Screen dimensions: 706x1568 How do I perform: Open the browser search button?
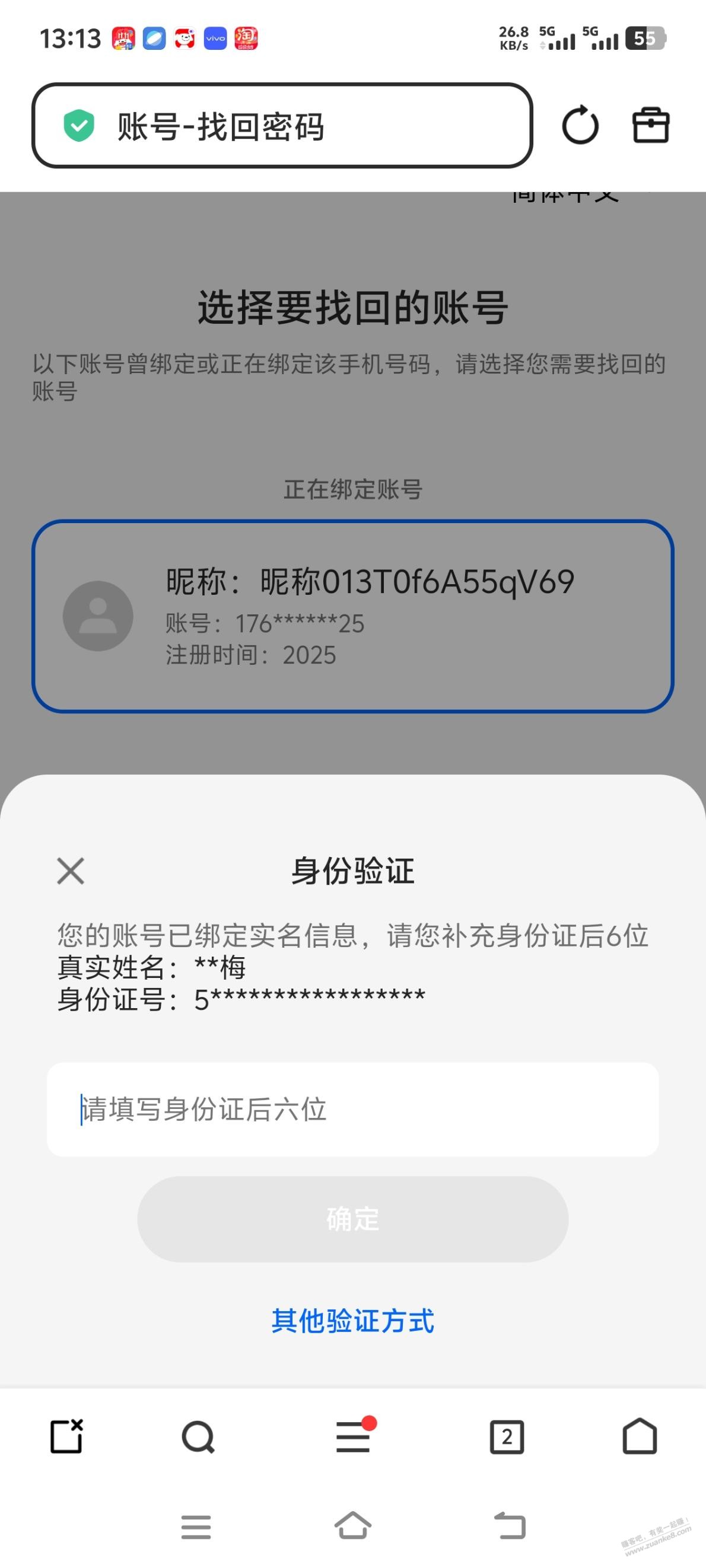pos(198,1437)
